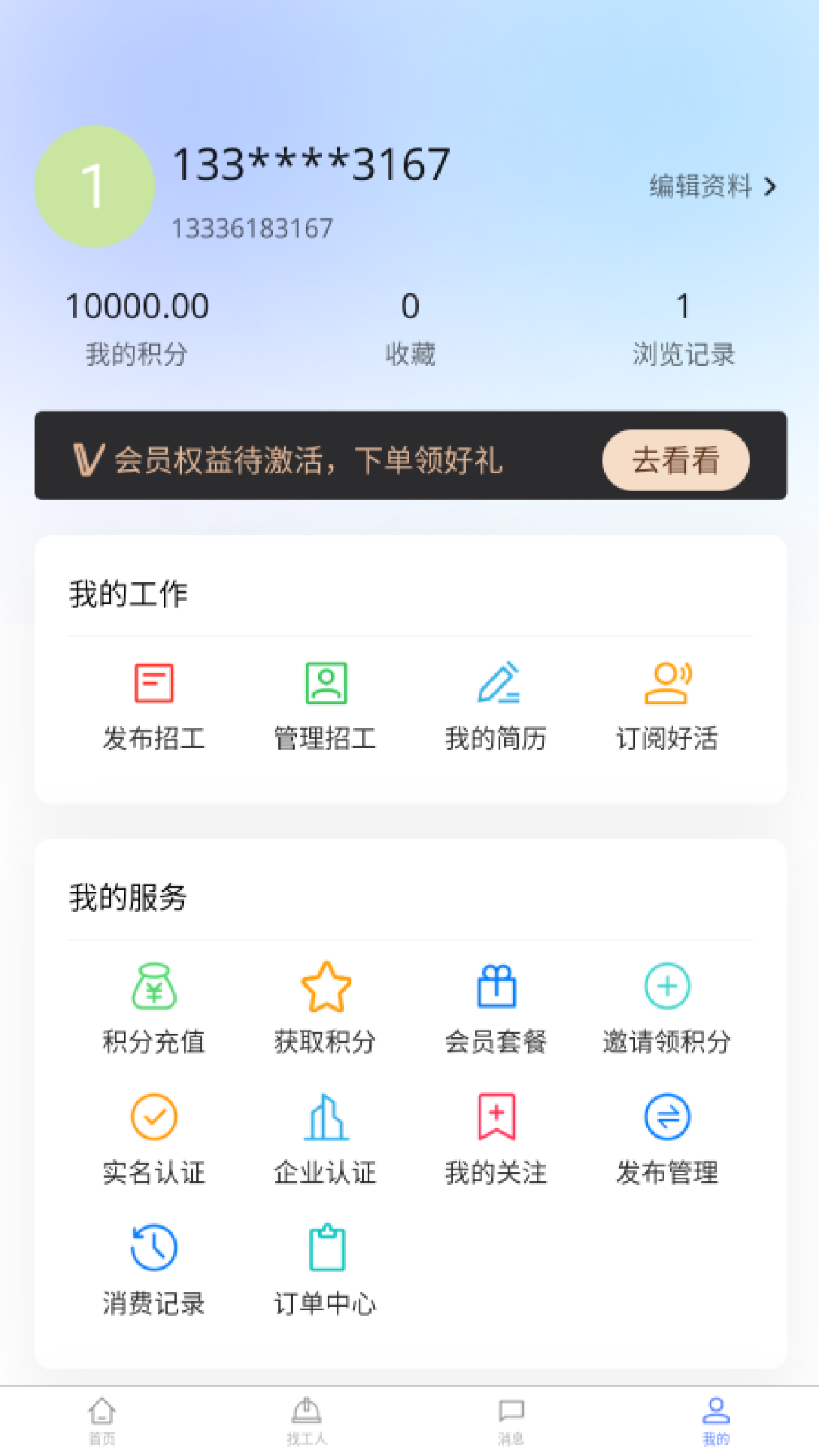View 我的简历
Screen dimensions: 819x1456
click(x=497, y=705)
